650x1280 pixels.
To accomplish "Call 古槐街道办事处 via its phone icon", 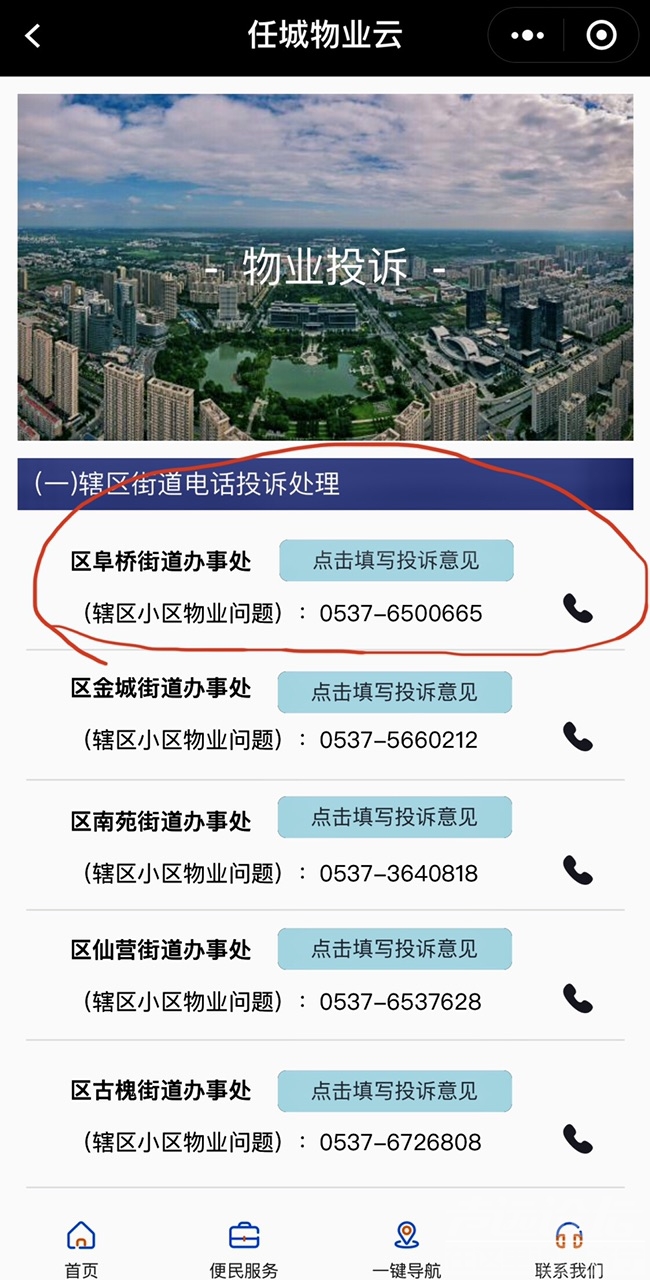I will [x=578, y=1139].
